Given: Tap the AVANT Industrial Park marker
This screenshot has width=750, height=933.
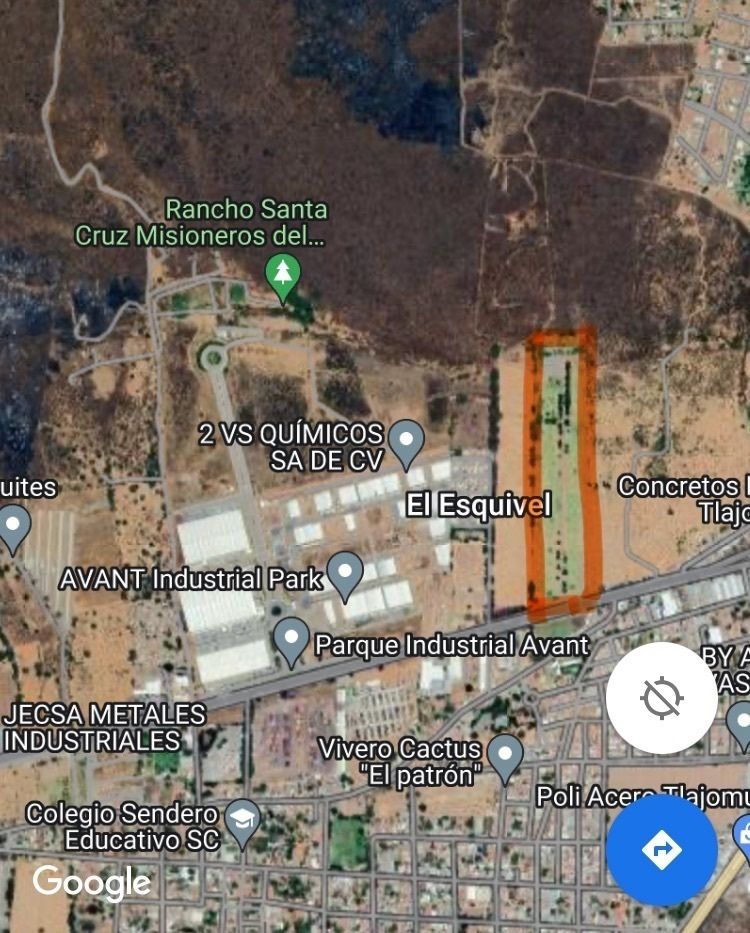Looking at the screenshot, I should click(x=345, y=574).
